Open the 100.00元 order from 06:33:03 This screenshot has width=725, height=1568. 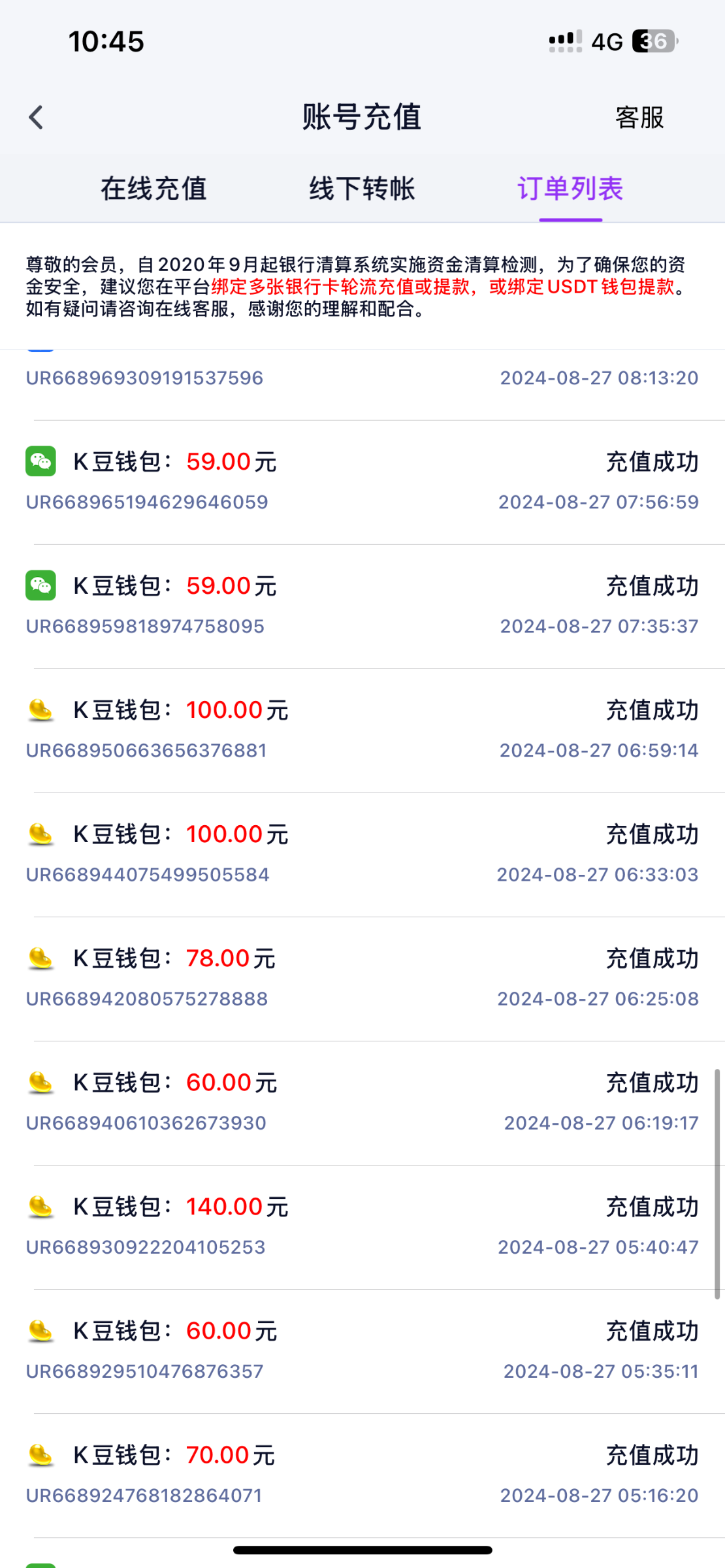362,855
